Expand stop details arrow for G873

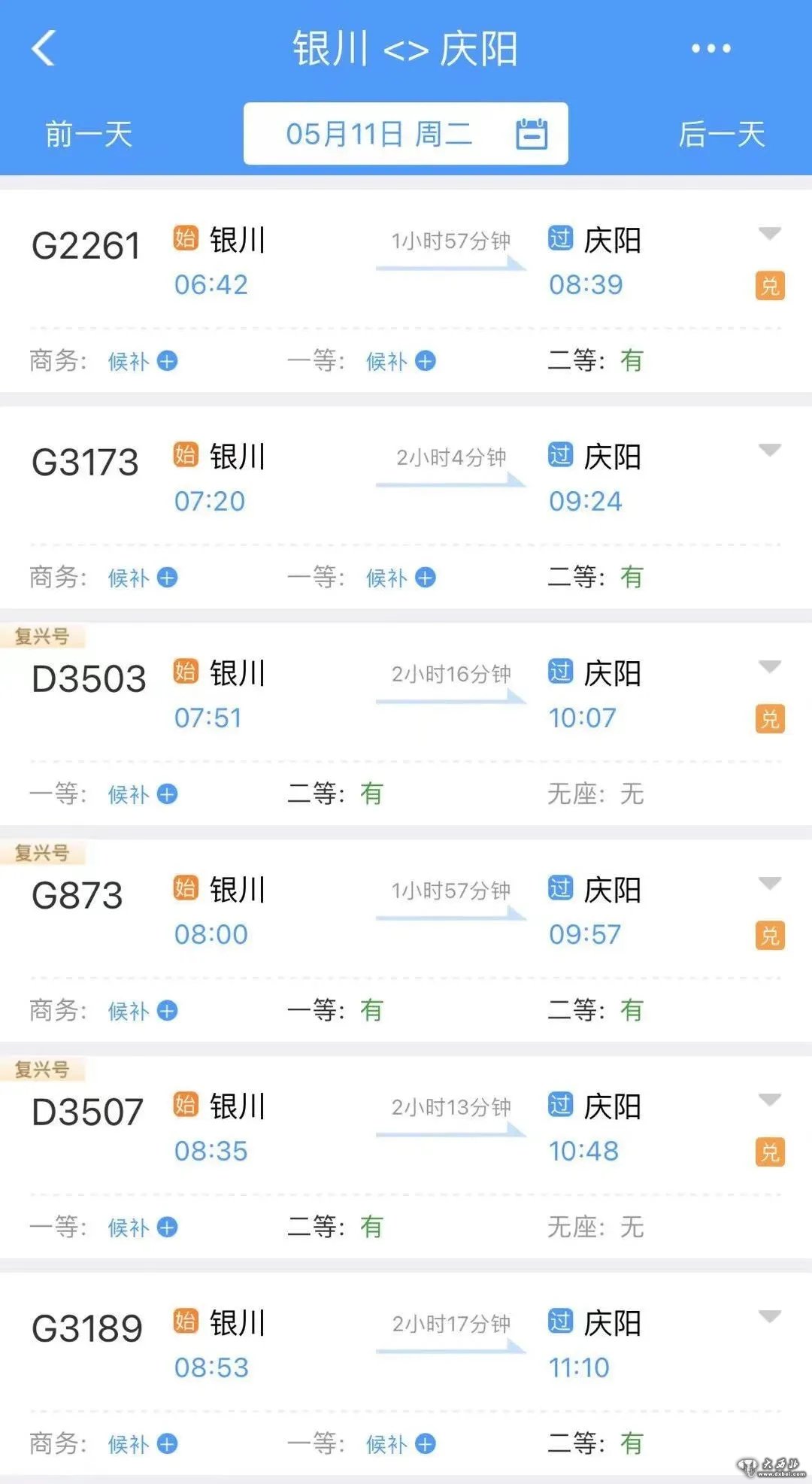[x=769, y=884]
